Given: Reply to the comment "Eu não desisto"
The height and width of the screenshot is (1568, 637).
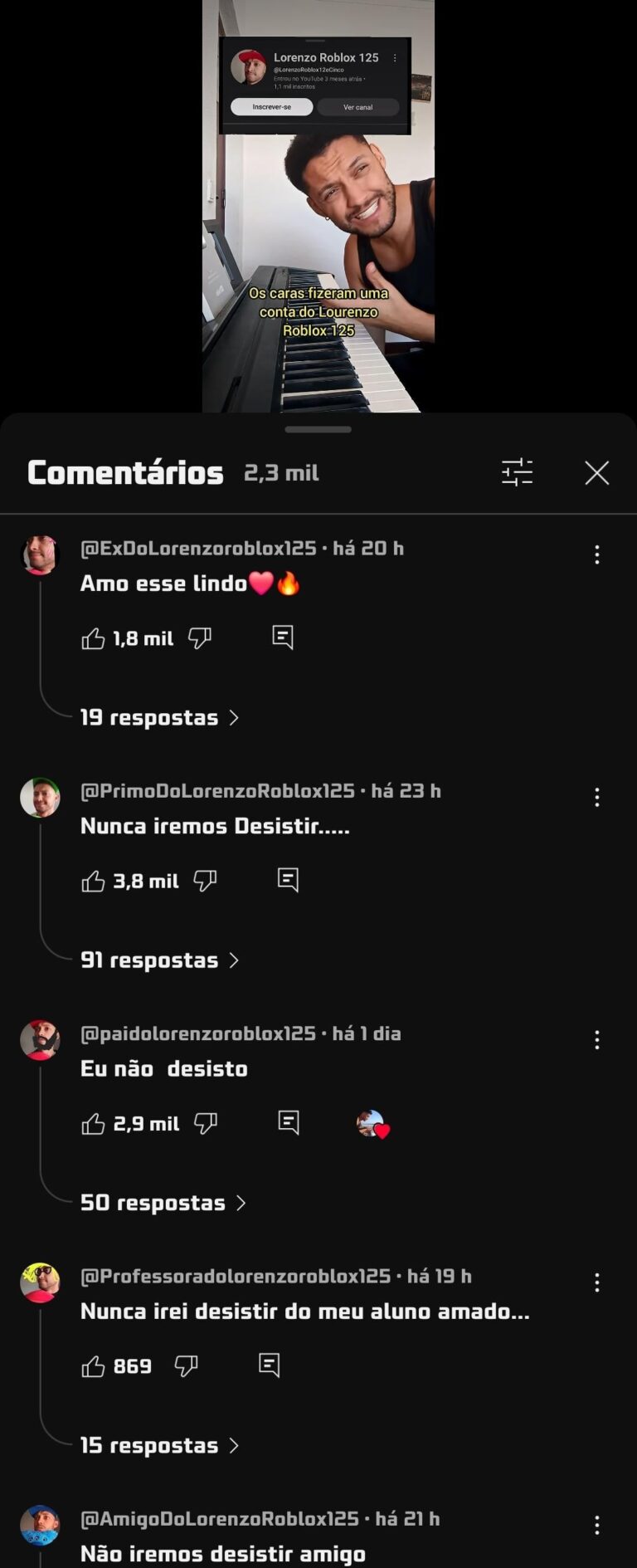Looking at the screenshot, I should (288, 1123).
